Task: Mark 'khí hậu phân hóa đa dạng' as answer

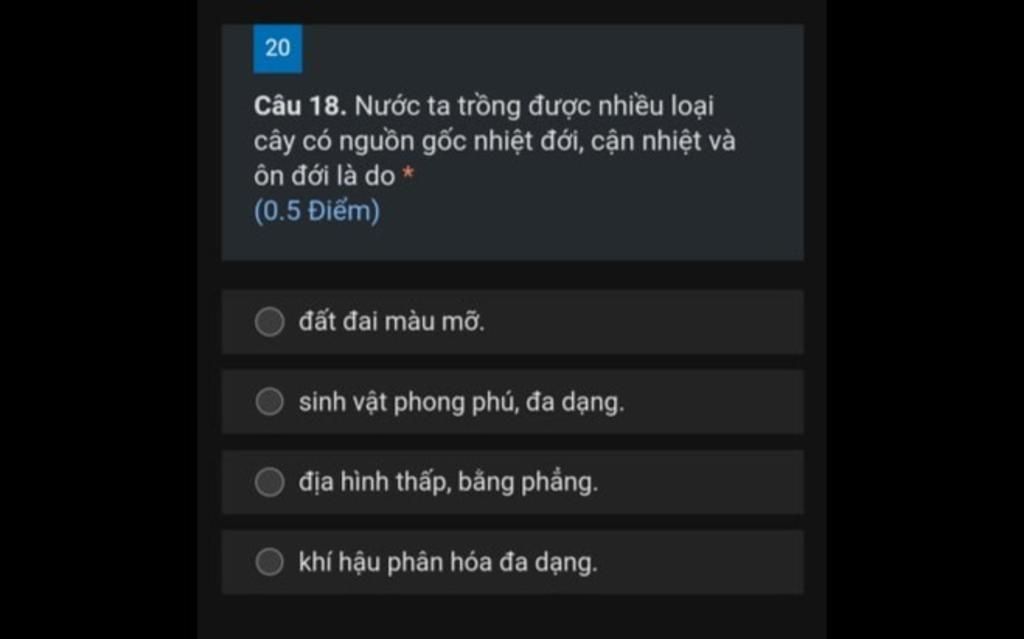Action: [x=269, y=562]
